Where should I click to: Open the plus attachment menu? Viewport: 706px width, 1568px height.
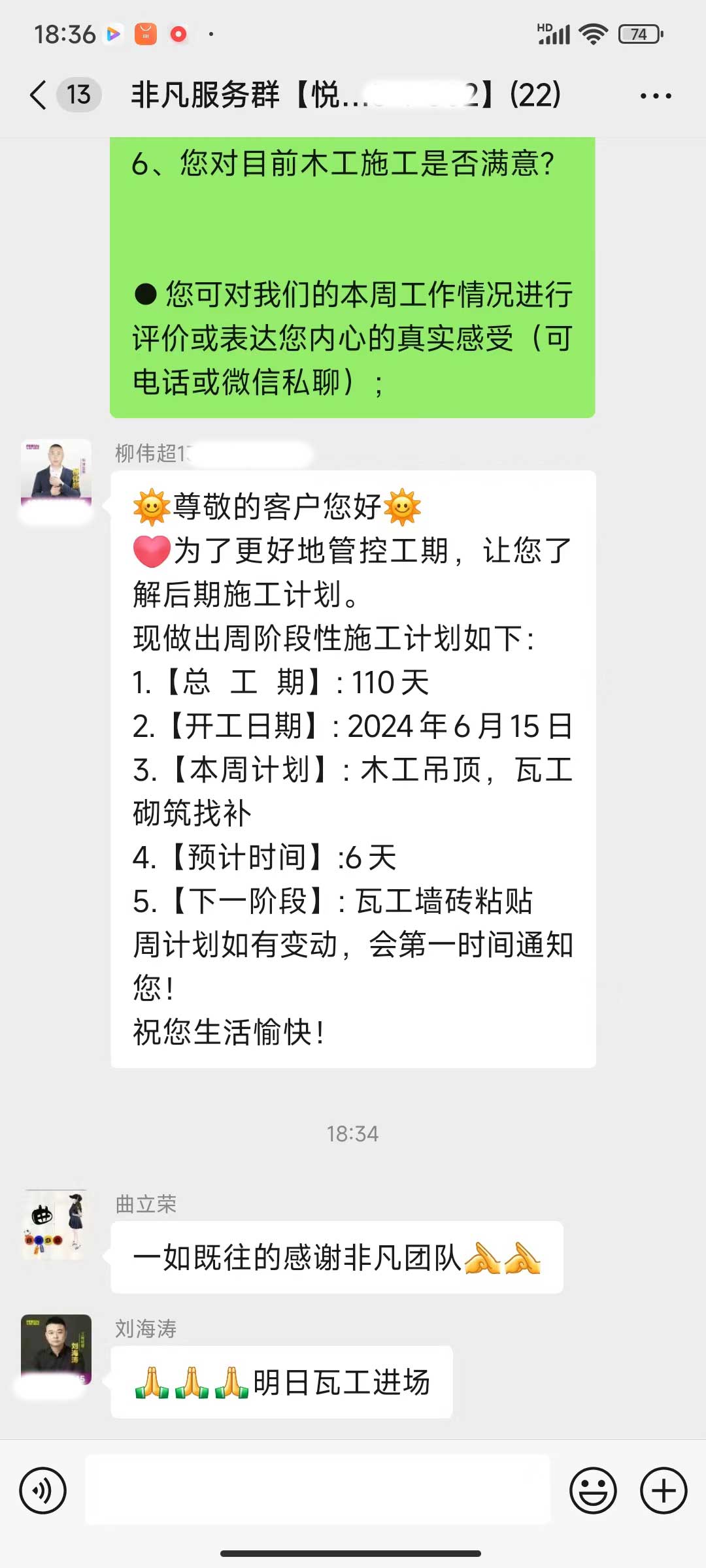pos(663,1490)
